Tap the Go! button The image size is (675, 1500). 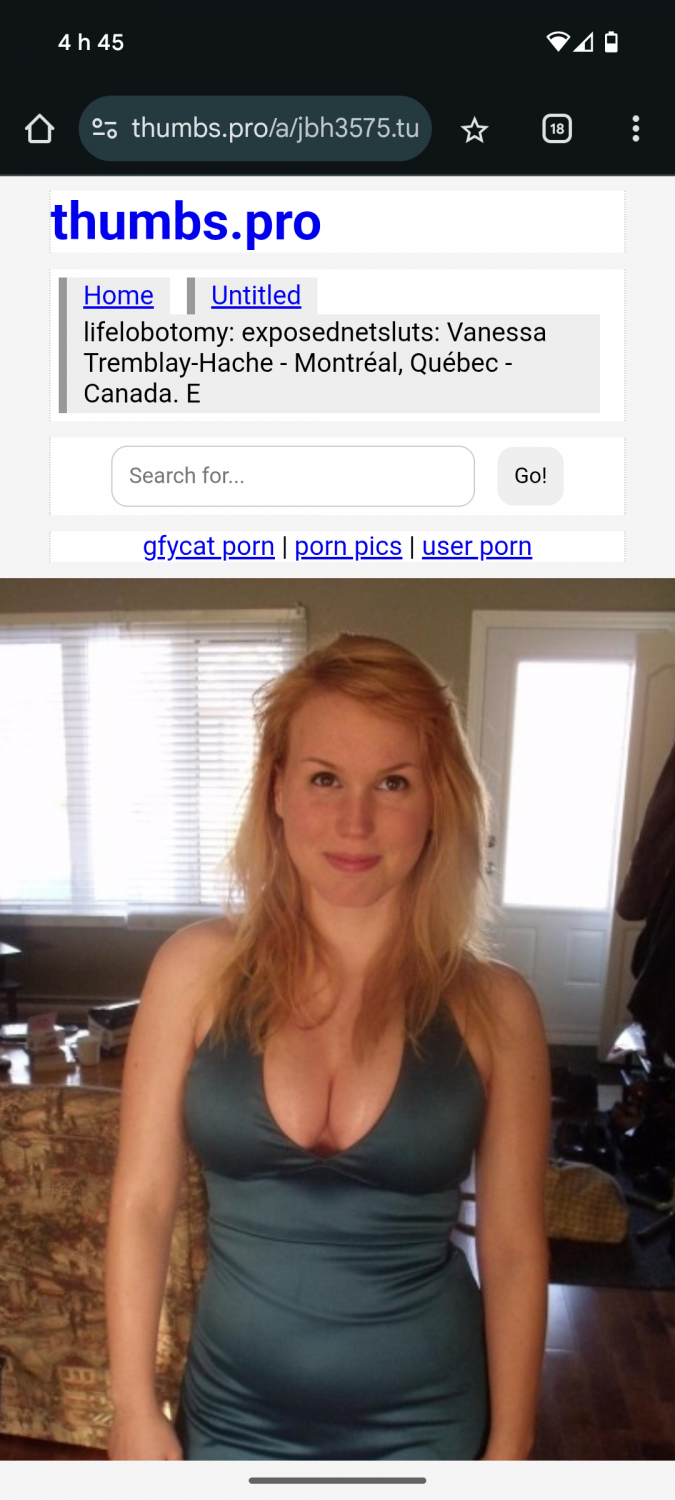(530, 476)
